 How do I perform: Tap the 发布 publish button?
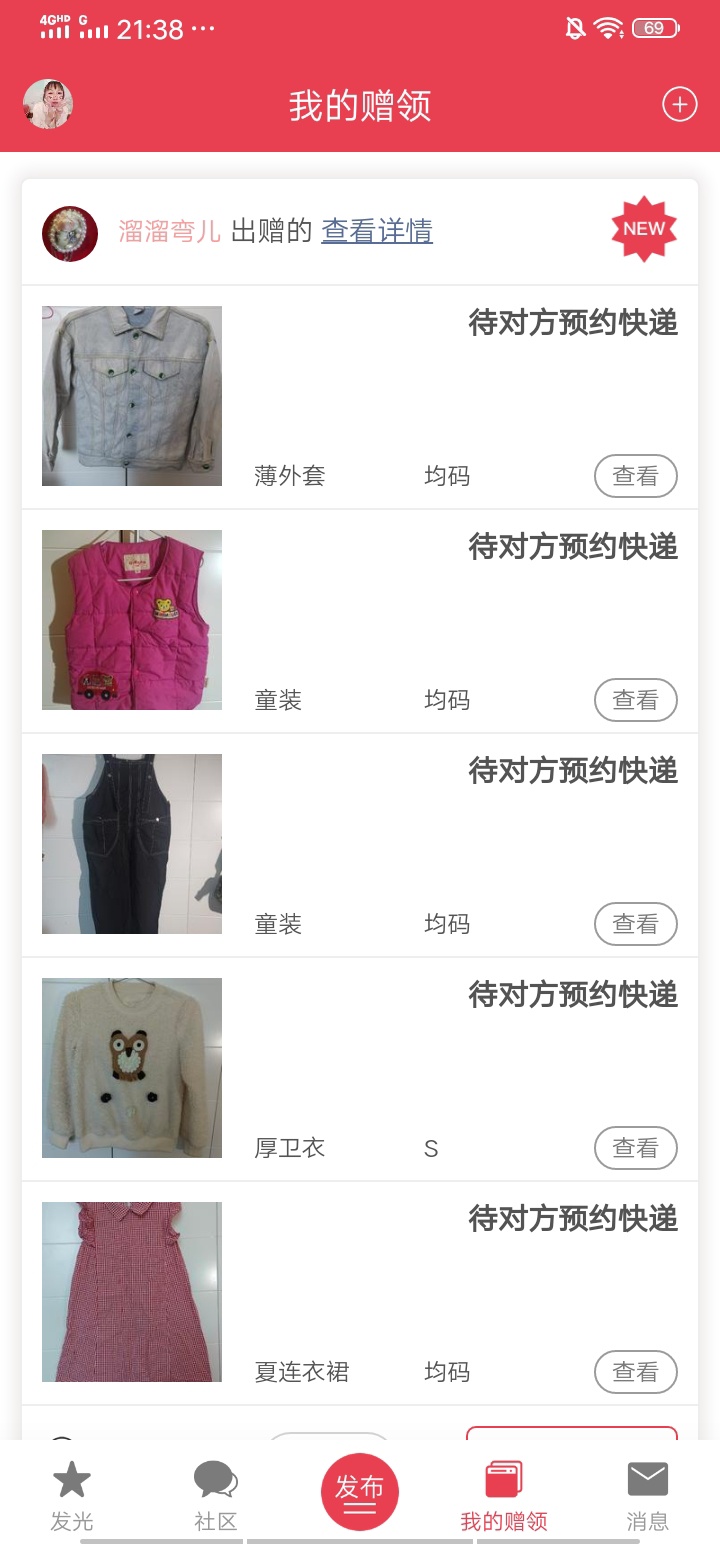click(x=360, y=1491)
